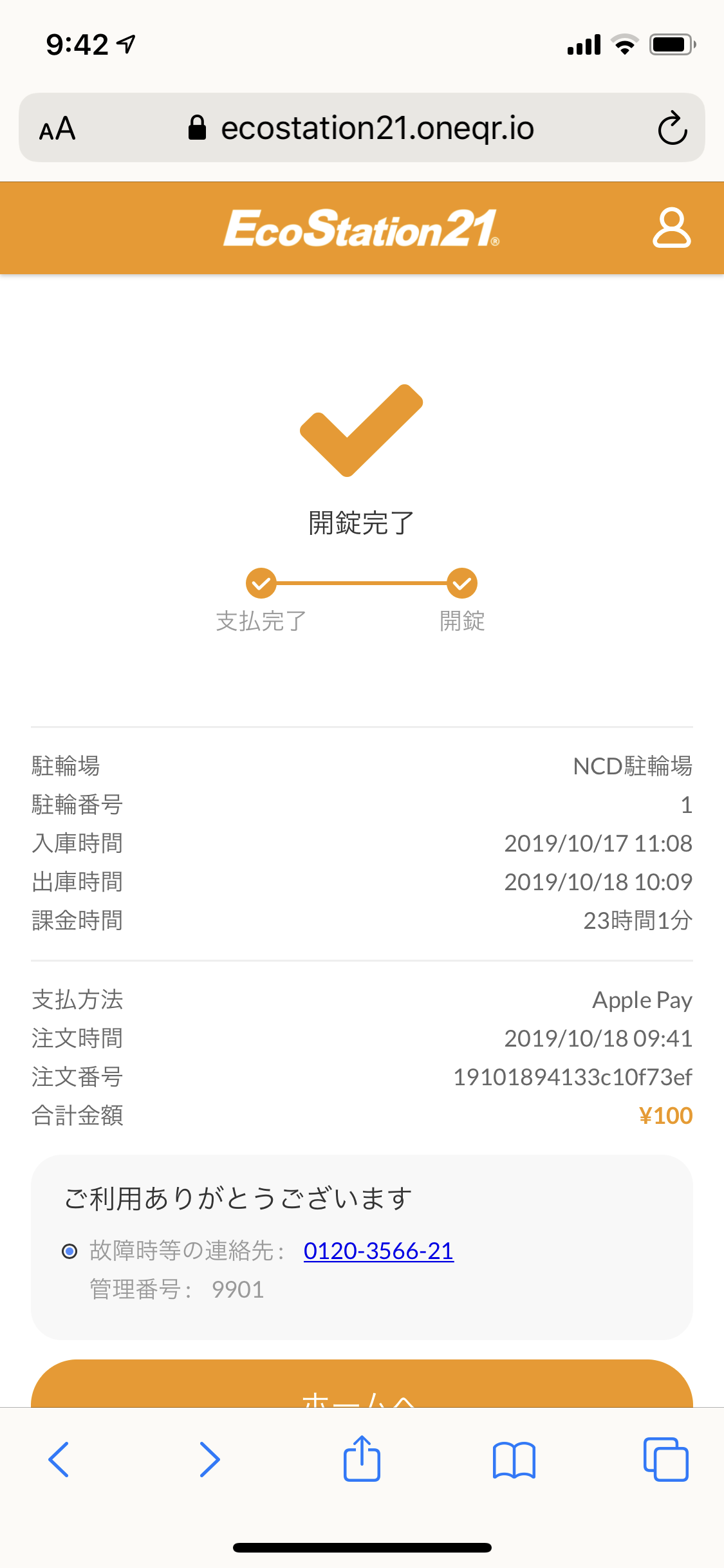The image size is (724, 1568).
Task: Go back to the previous page
Action: click(59, 1459)
